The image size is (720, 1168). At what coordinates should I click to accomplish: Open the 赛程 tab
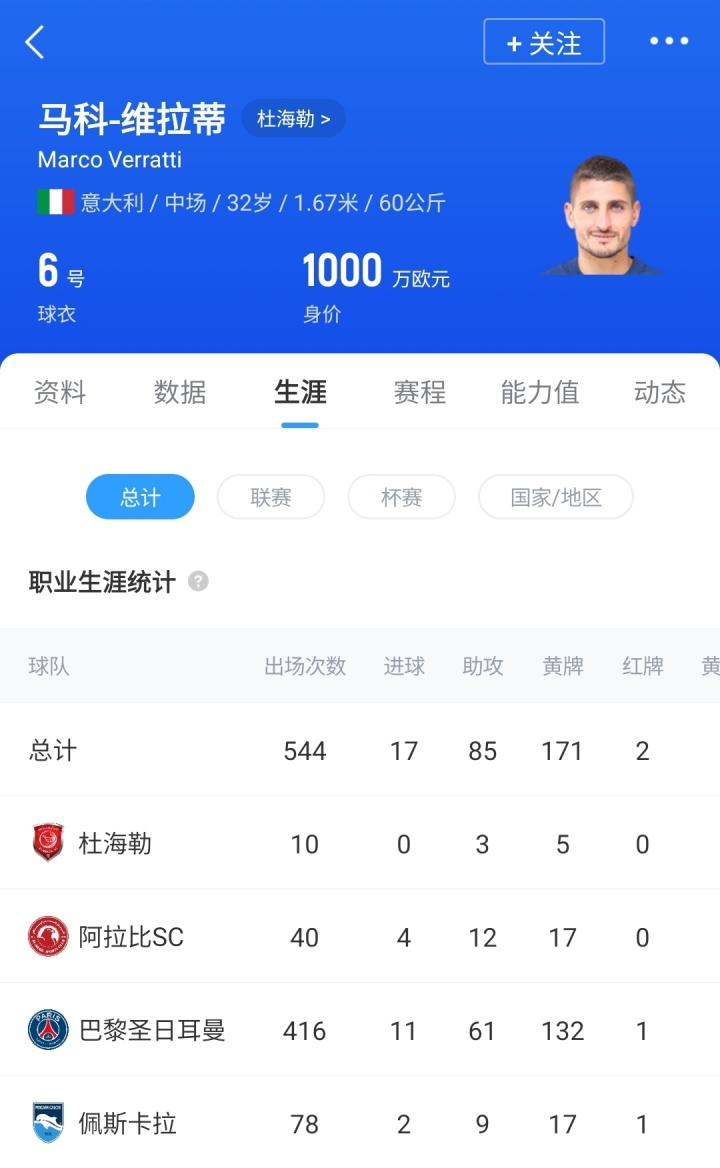coord(420,392)
